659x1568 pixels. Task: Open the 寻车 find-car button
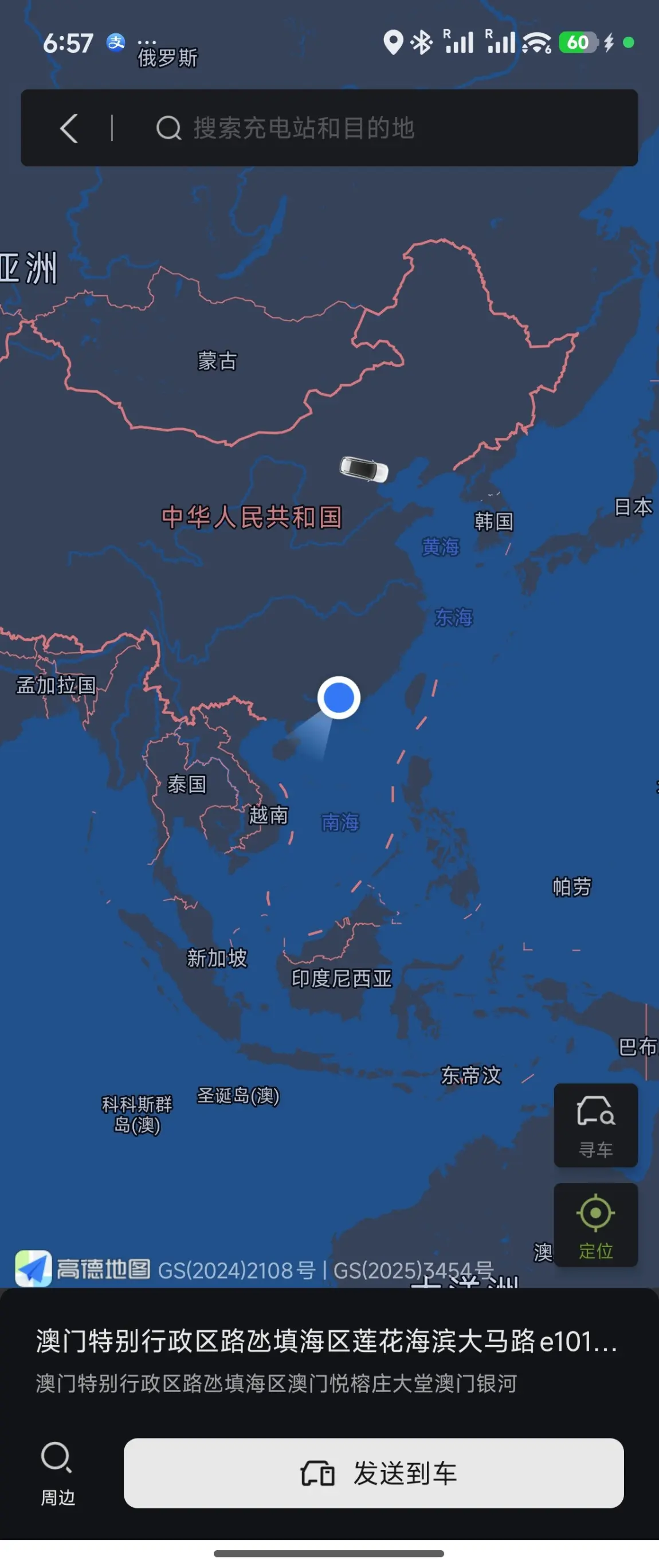(596, 1126)
